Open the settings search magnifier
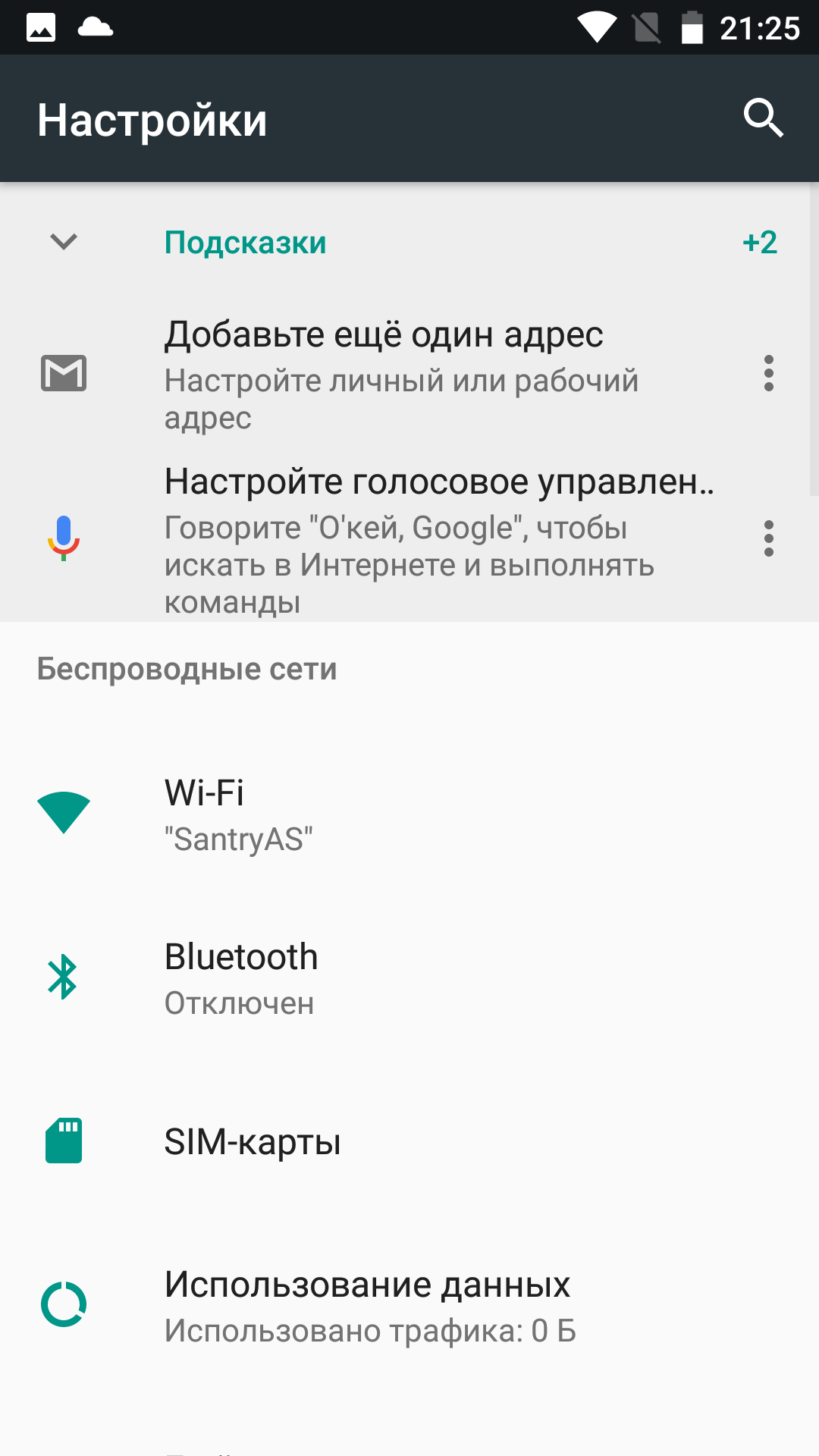The width and height of the screenshot is (819, 1456). pyautogui.click(x=763, y=118)
